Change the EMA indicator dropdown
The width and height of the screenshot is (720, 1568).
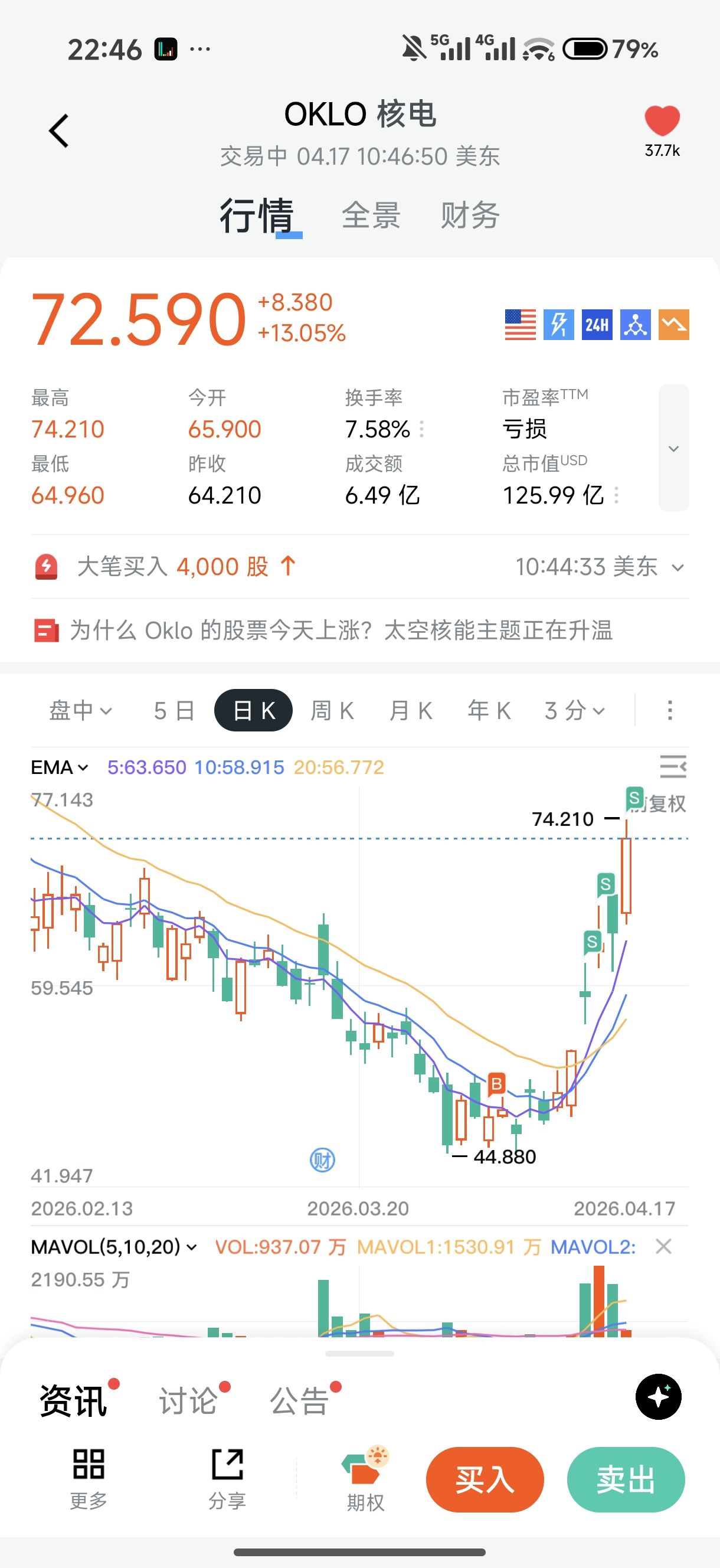point(60,767)
